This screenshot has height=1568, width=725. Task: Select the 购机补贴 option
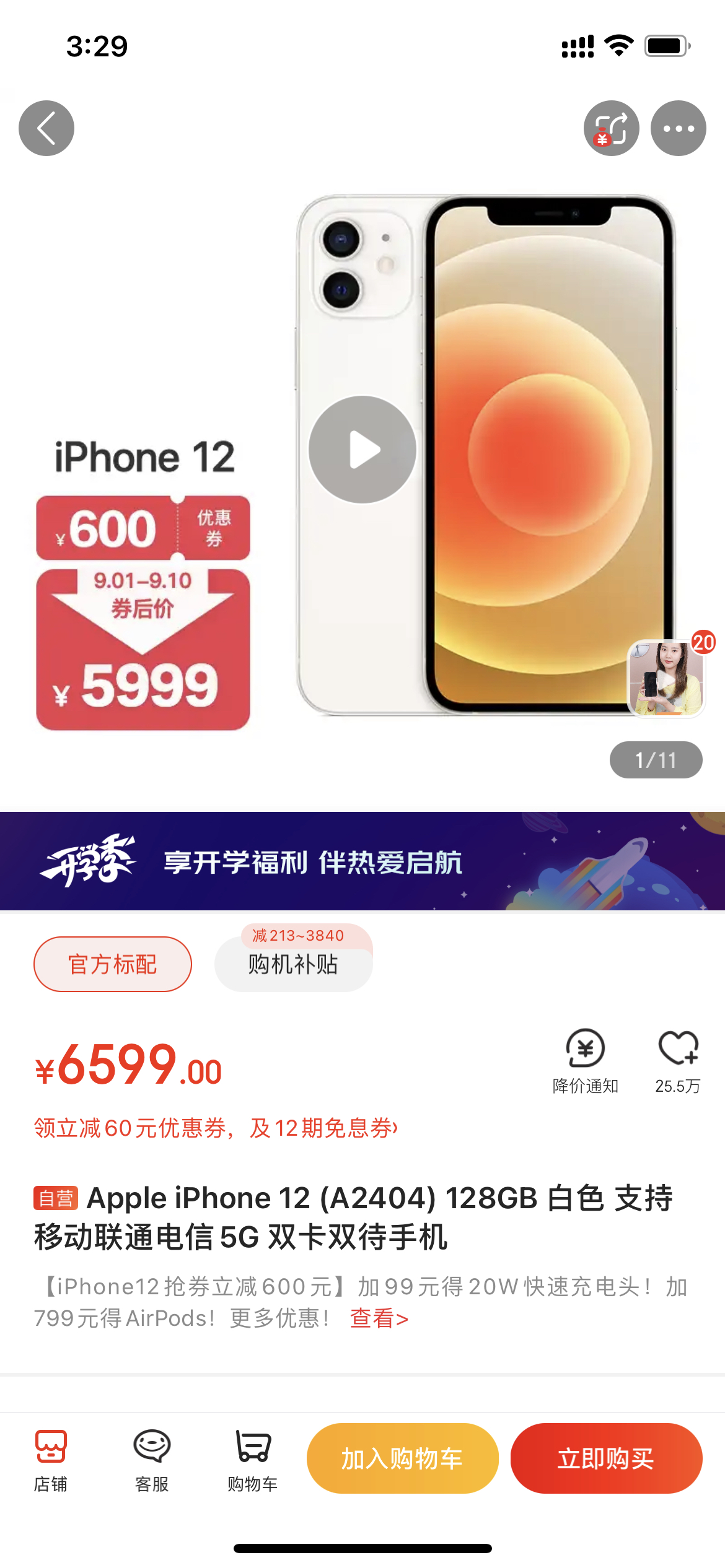[x=294, y=959]
